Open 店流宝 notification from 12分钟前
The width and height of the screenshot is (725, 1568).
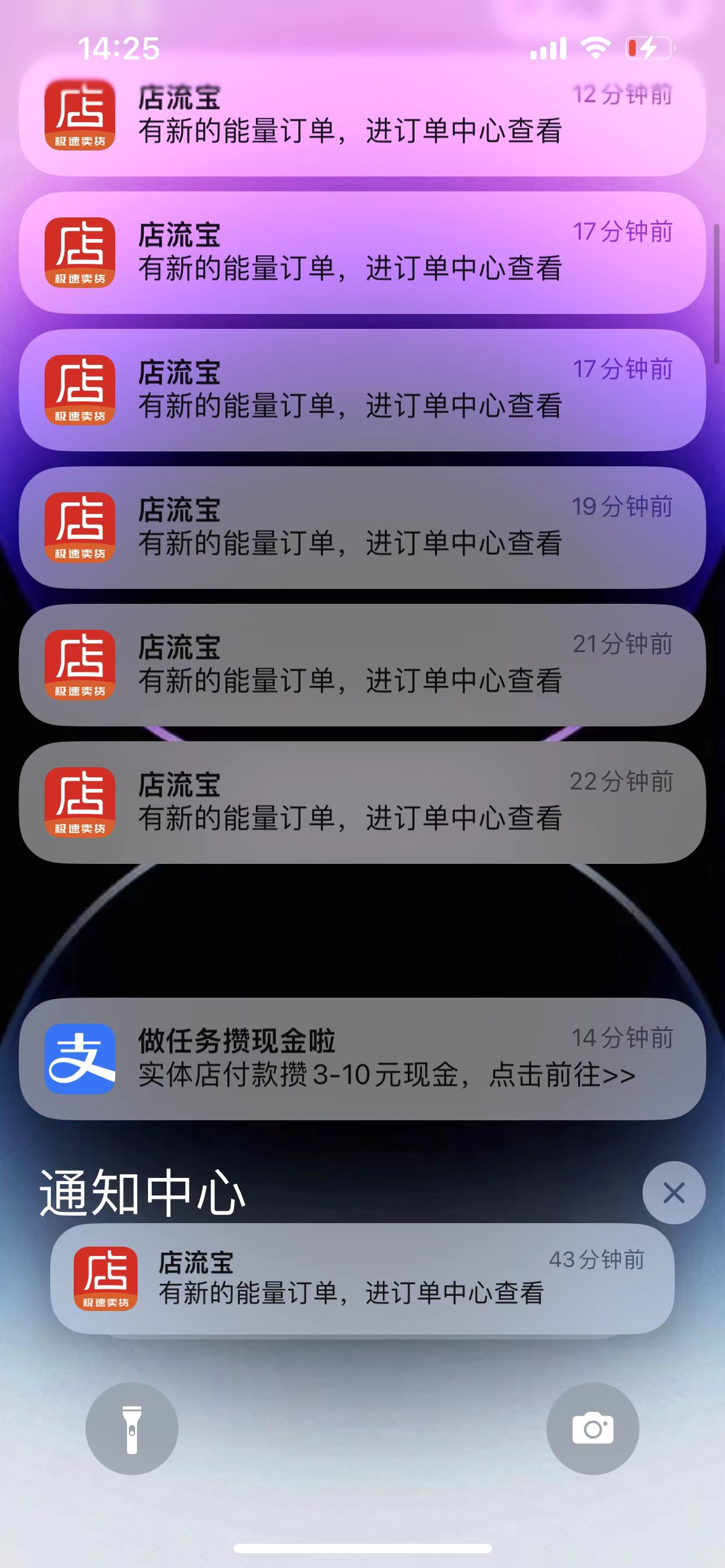click(362, 116)
